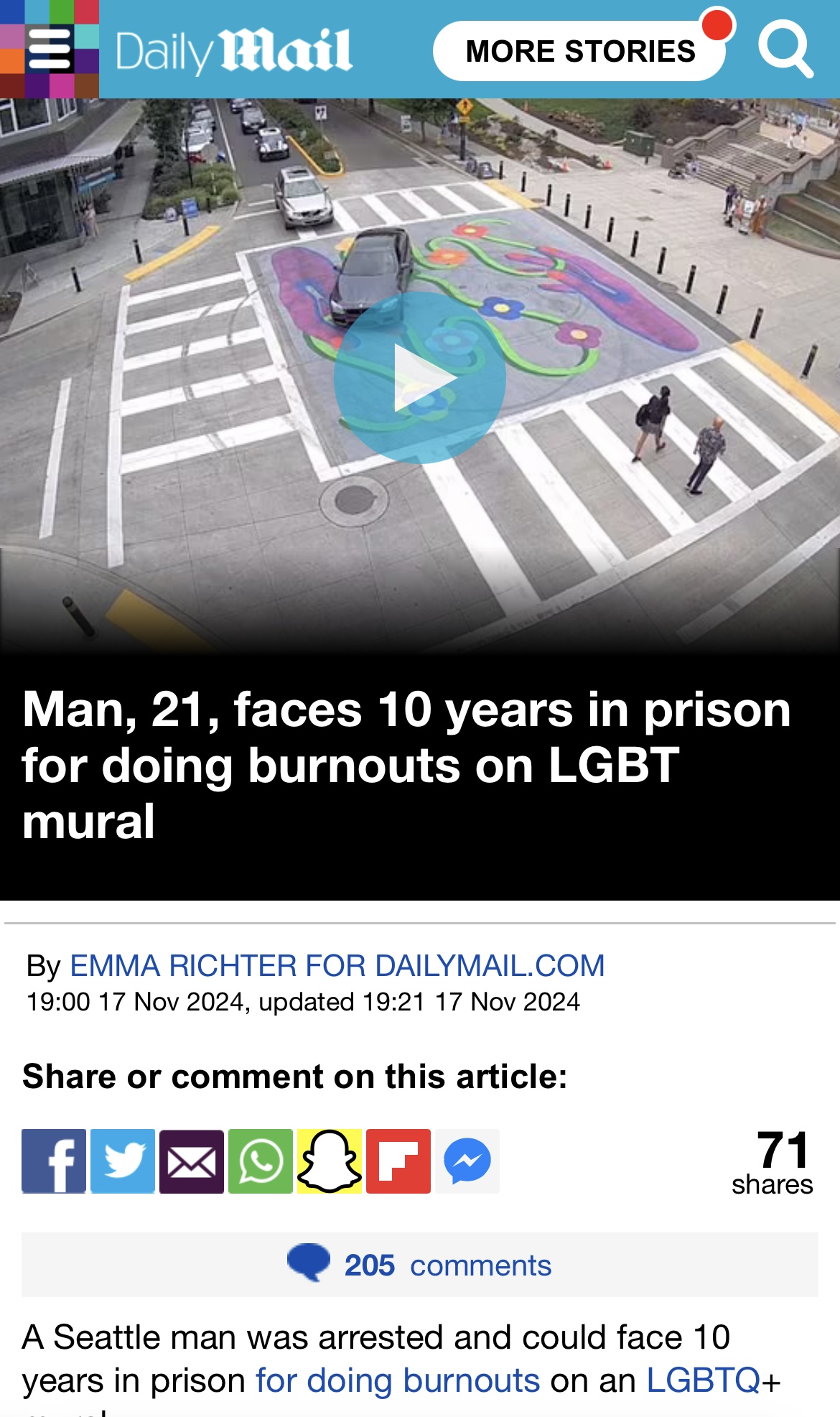
Task: Share the article via Messenger
Action: click(x=467, y=1161)
